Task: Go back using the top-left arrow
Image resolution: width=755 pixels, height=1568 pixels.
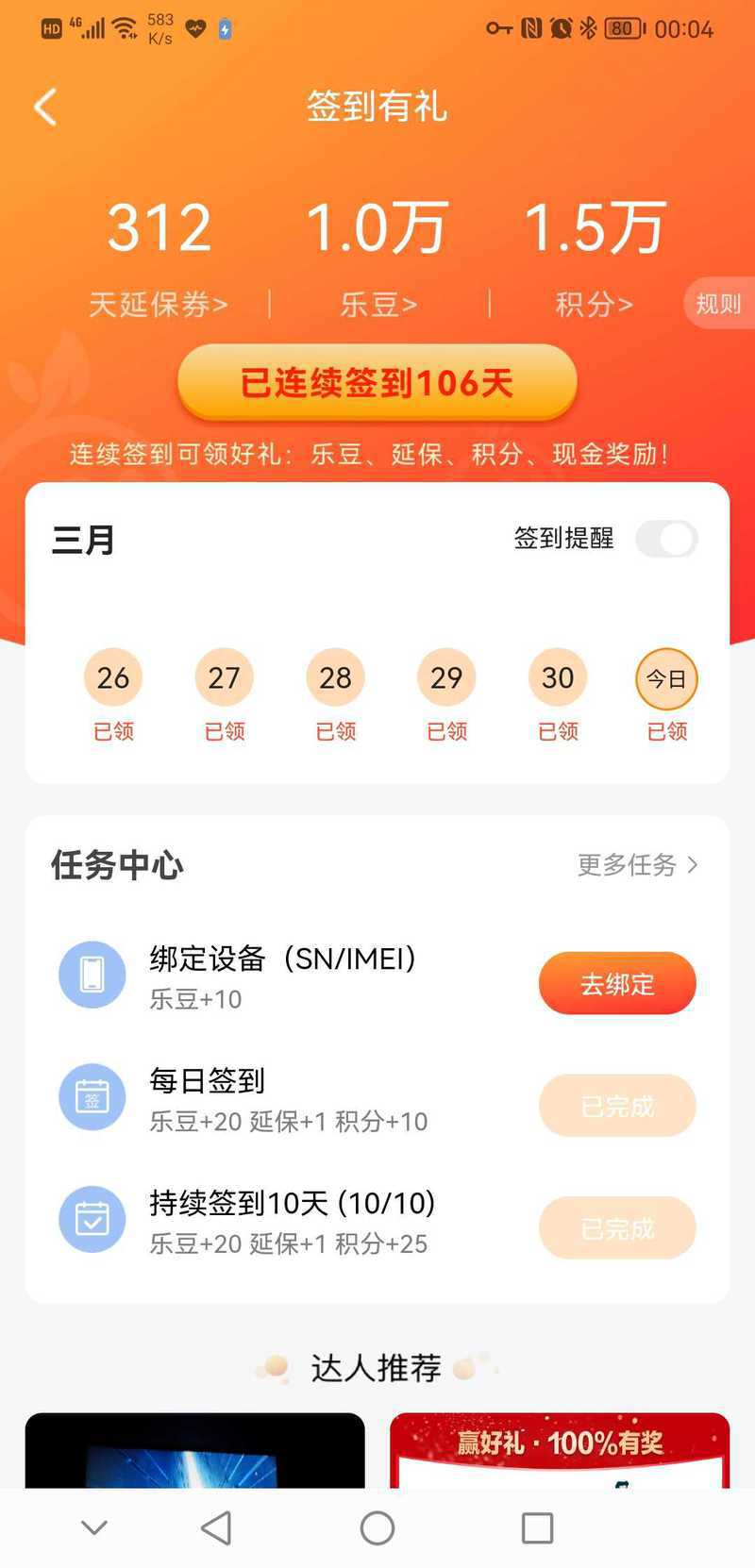Action: tap(45, 107)
